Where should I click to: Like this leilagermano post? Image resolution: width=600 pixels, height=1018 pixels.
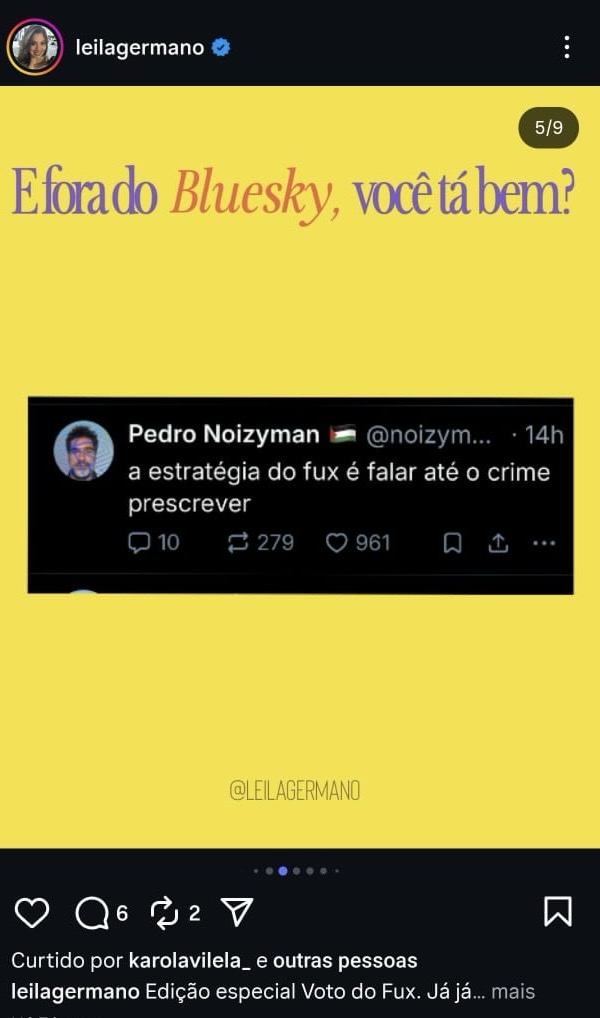pos(32,912)
